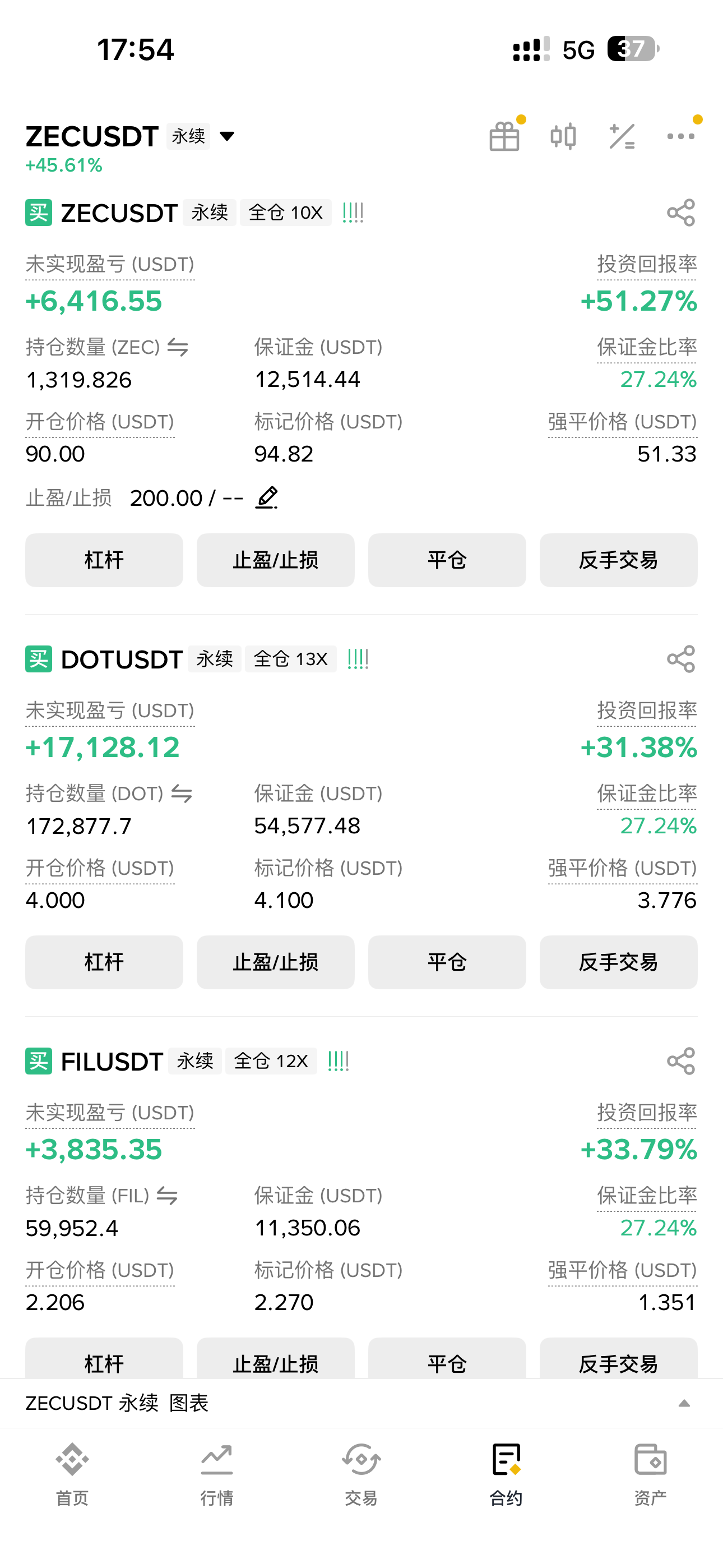The width and height of the screenshot is (723, 1568).
Task: Open the three-dot overflow menu
Action: coord(680,136)
